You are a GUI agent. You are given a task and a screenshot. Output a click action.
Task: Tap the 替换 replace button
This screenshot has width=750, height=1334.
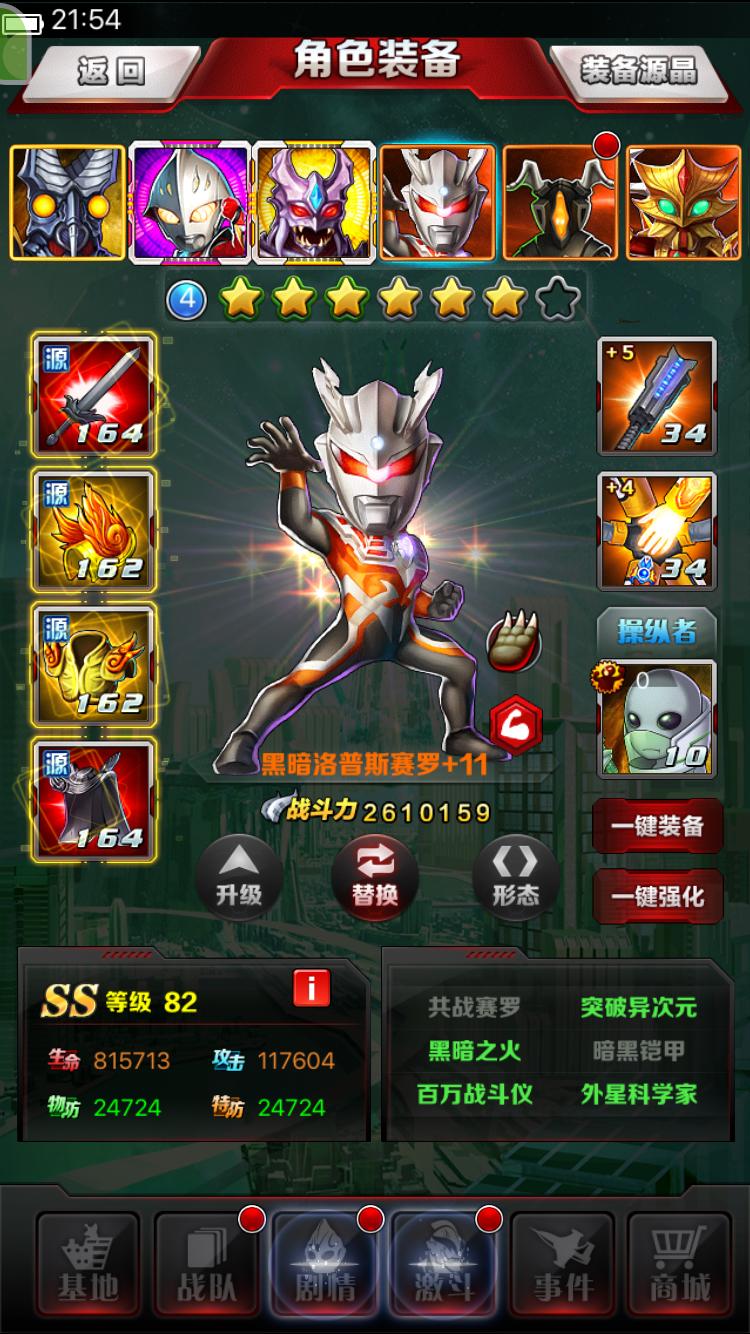click(375, 874)
